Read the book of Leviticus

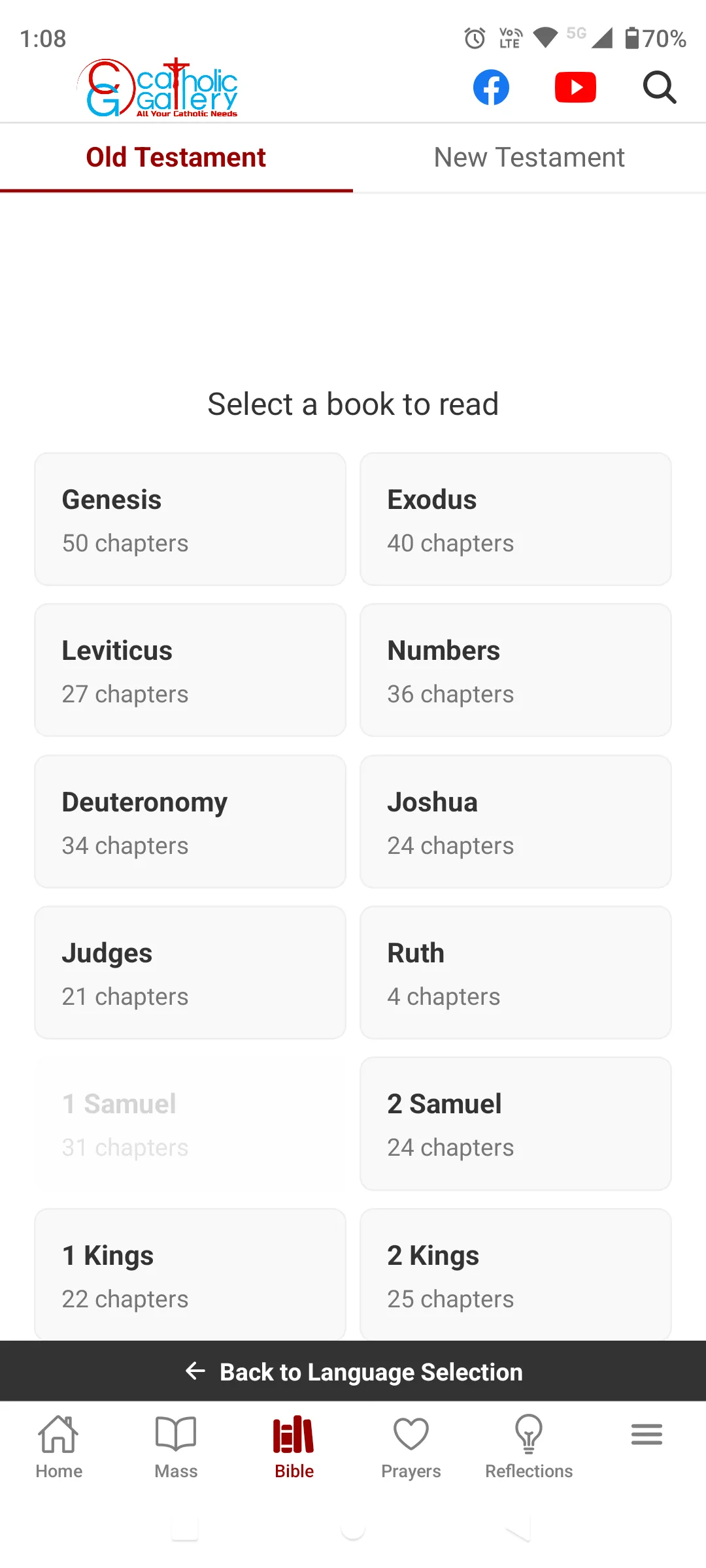[190, 670]
